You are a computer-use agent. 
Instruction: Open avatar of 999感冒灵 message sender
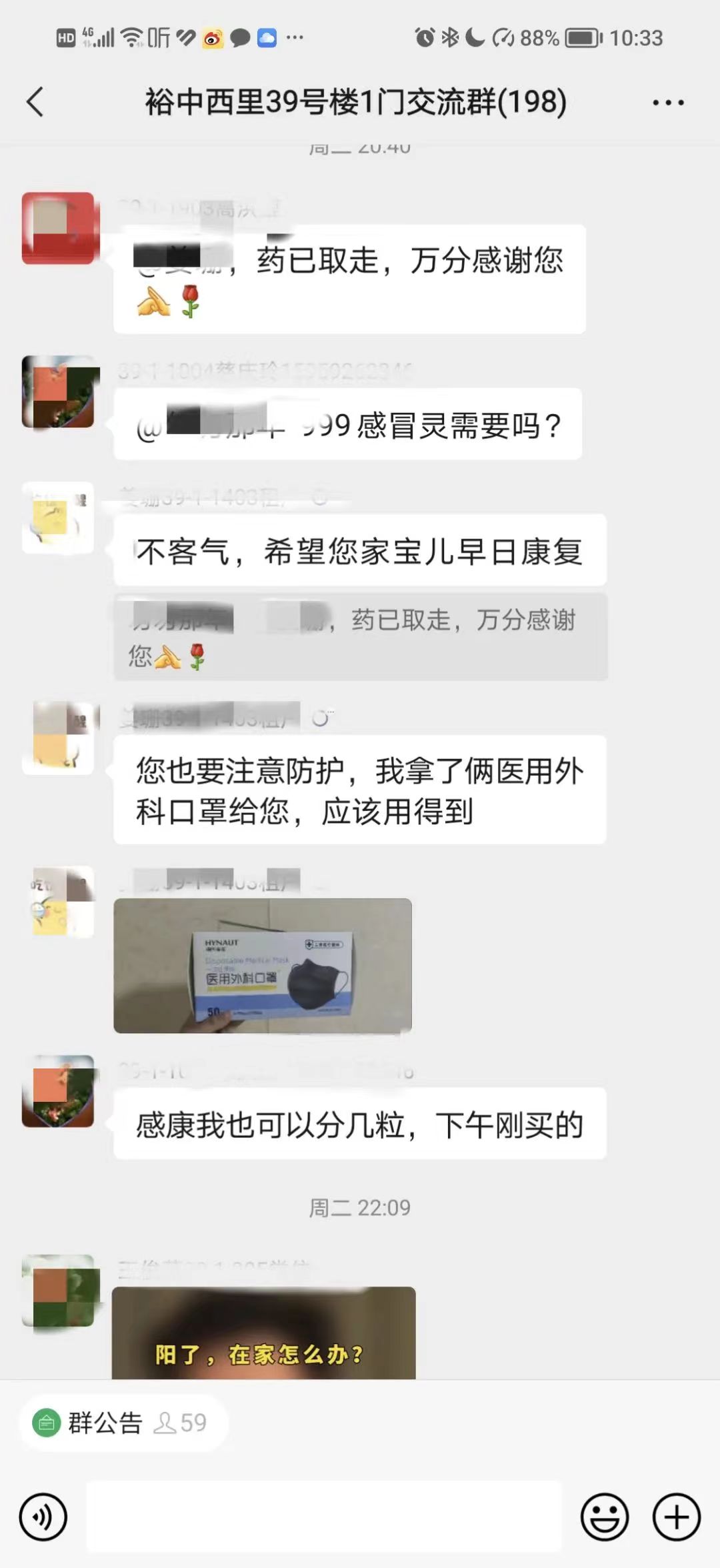point(58,391)
